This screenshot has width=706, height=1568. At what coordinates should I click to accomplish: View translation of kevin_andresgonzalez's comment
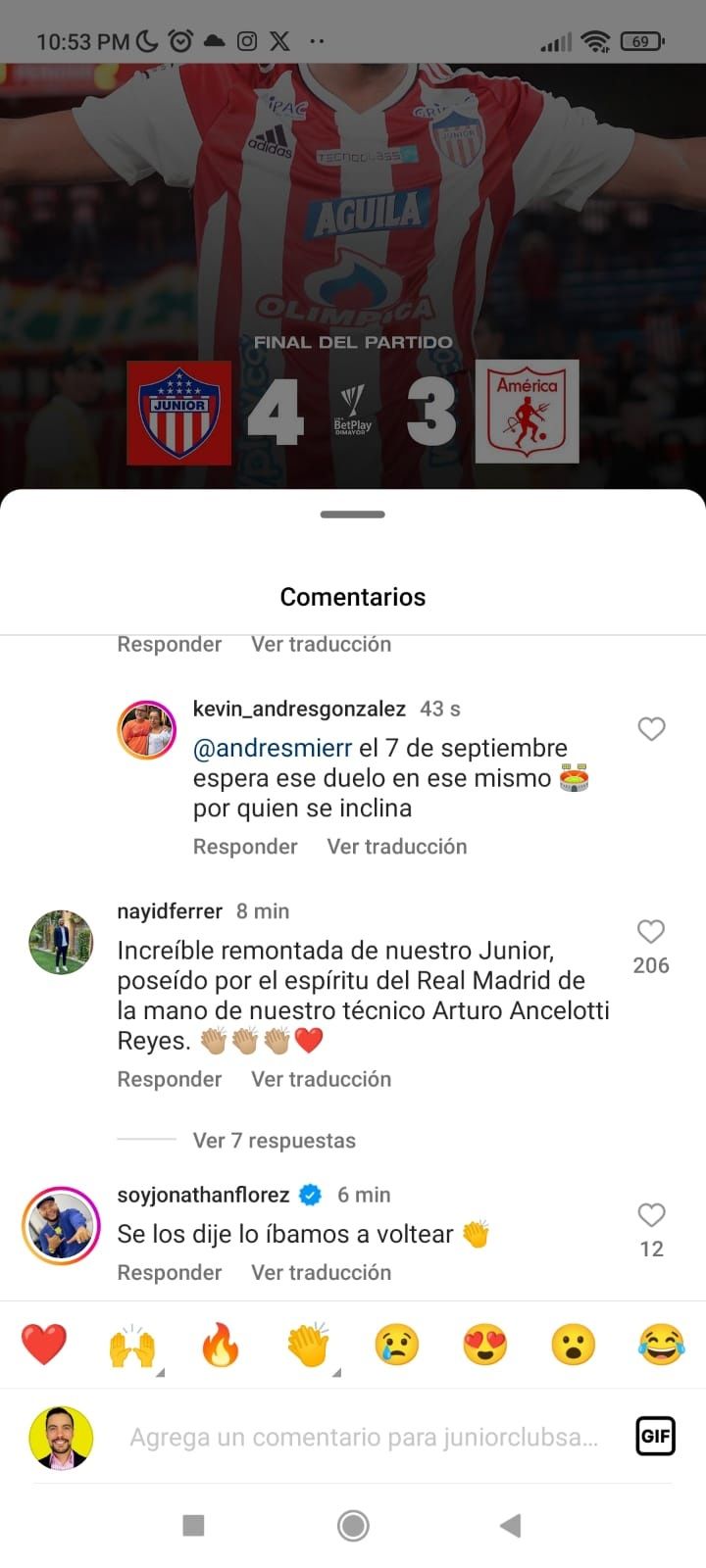point(396,847)
